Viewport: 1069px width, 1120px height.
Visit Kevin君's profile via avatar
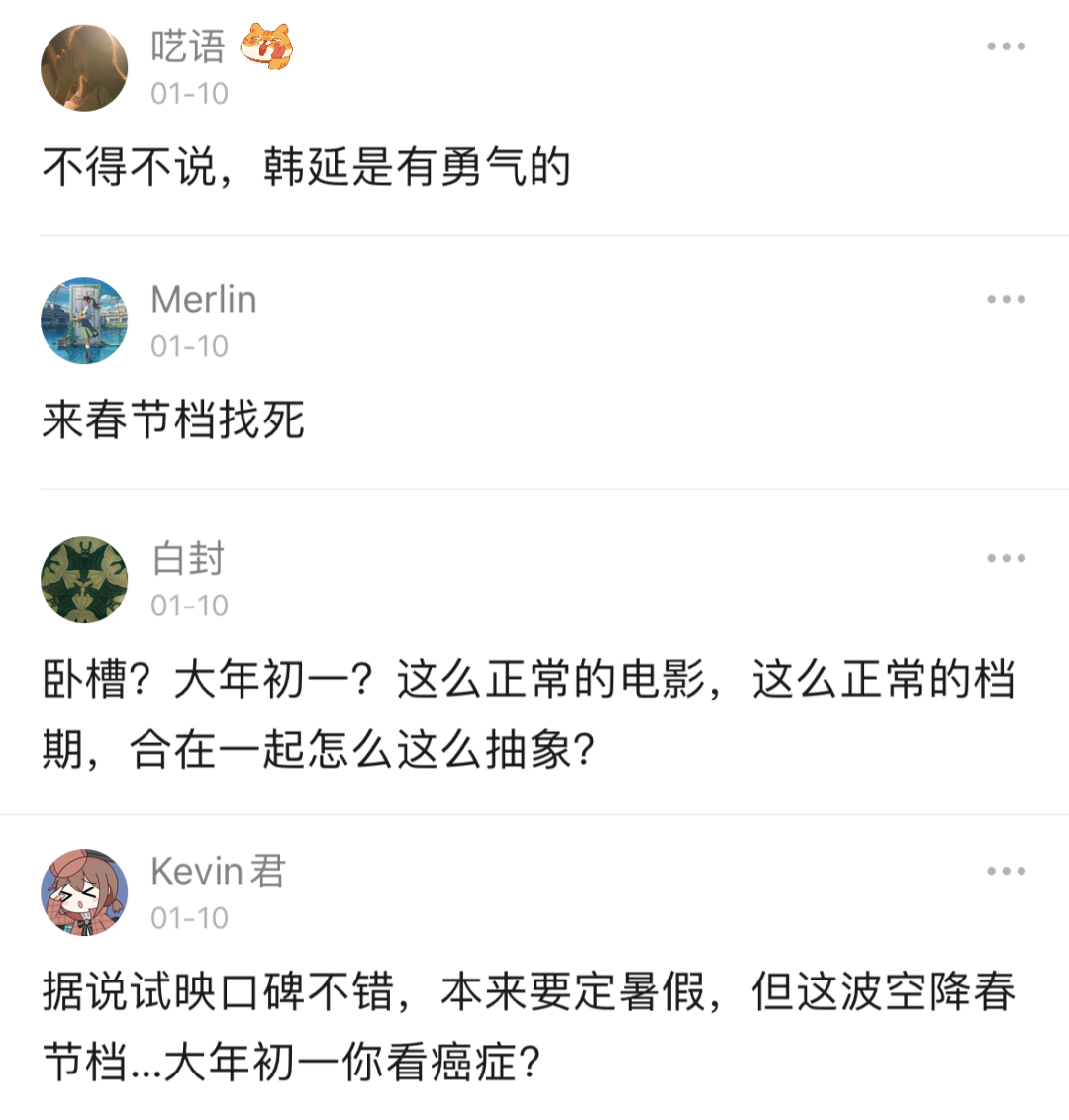point(84,892)
